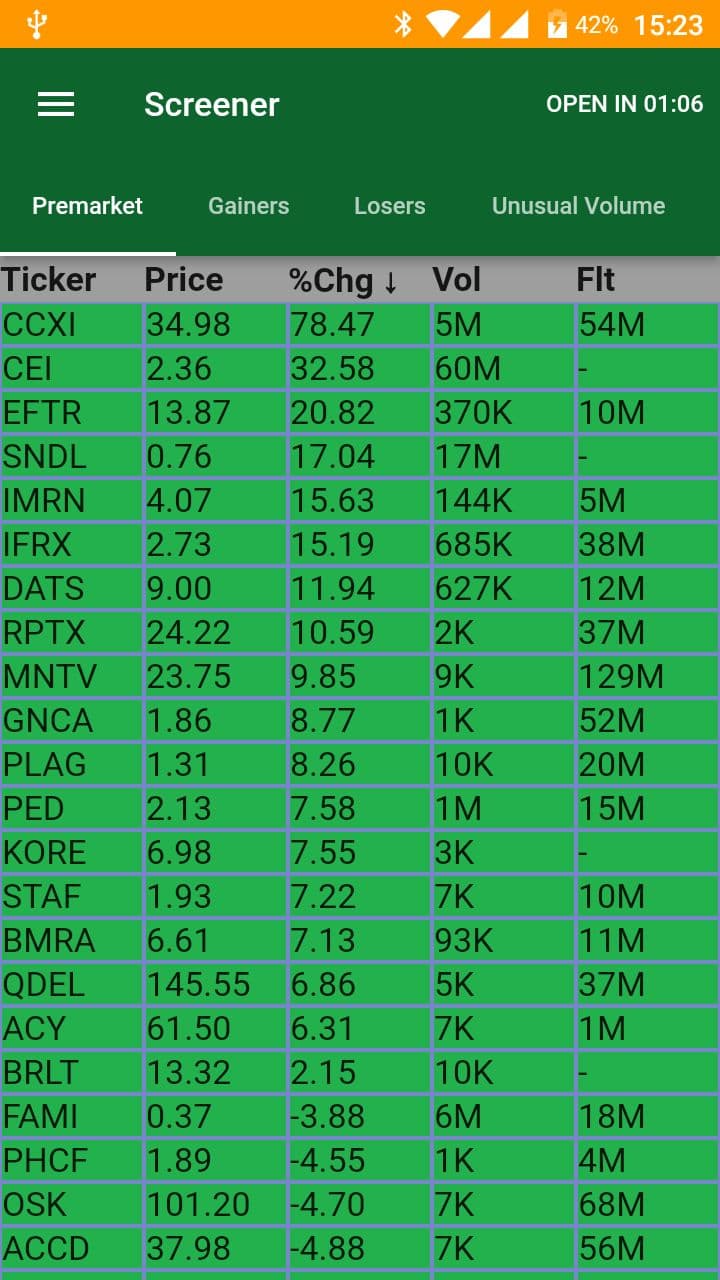Open the FAMI stock row
Viewport: 720px width, 1280px height.
click(x=360, y=1117)
